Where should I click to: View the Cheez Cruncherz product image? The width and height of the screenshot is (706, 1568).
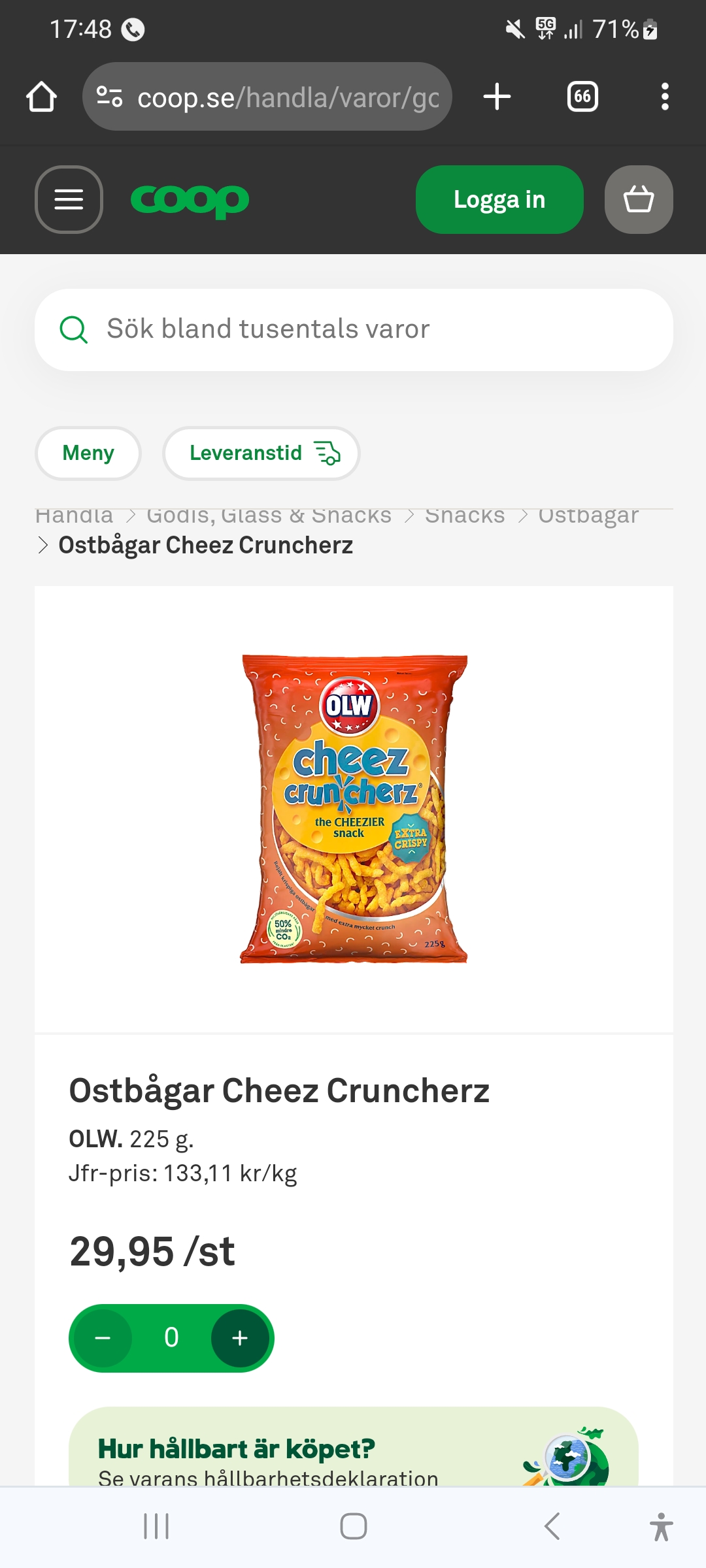(x=354, y=809)
